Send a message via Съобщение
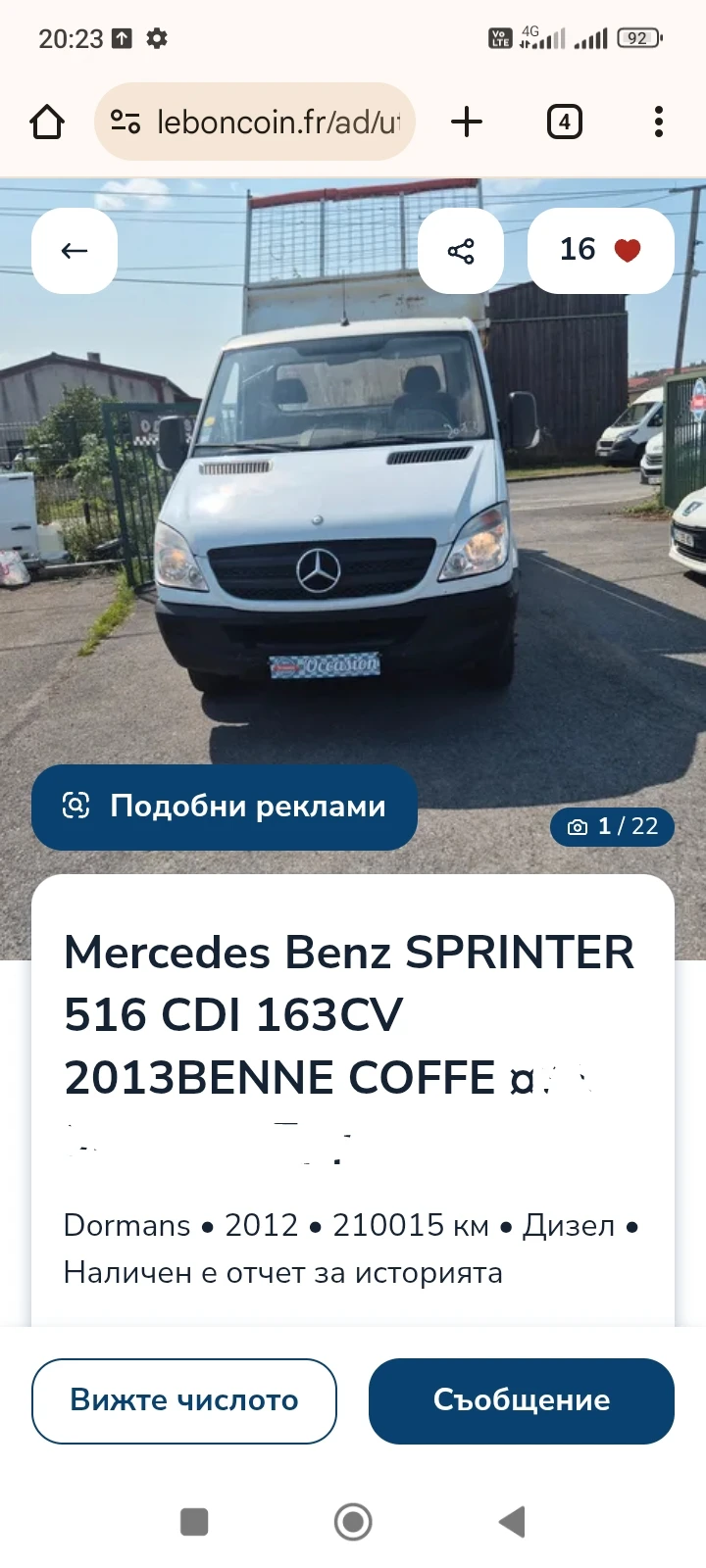The height and width of the screenshot is (1568, 706). tap(521, 1400)
